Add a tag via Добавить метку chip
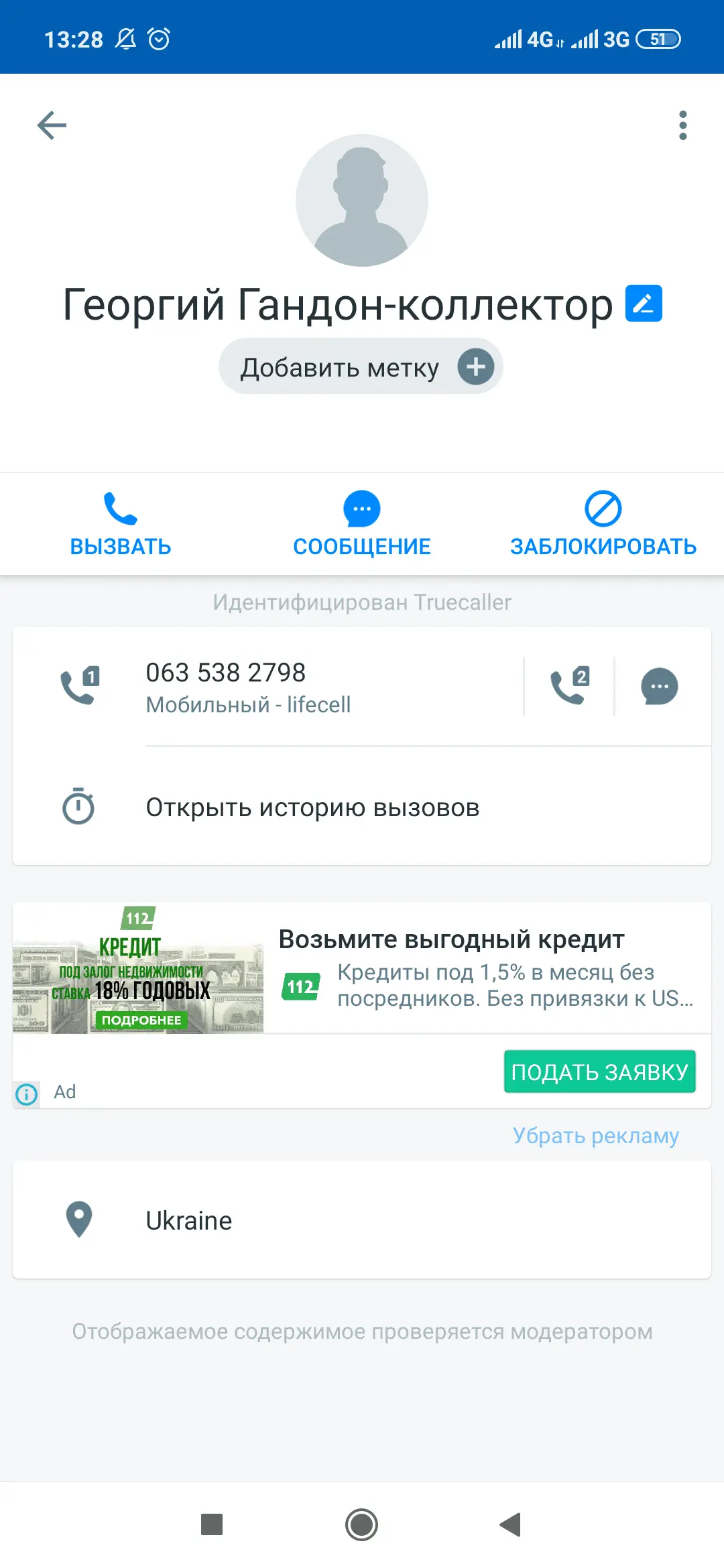This screenshot has width=724, height=1568. tap(361, 367)
